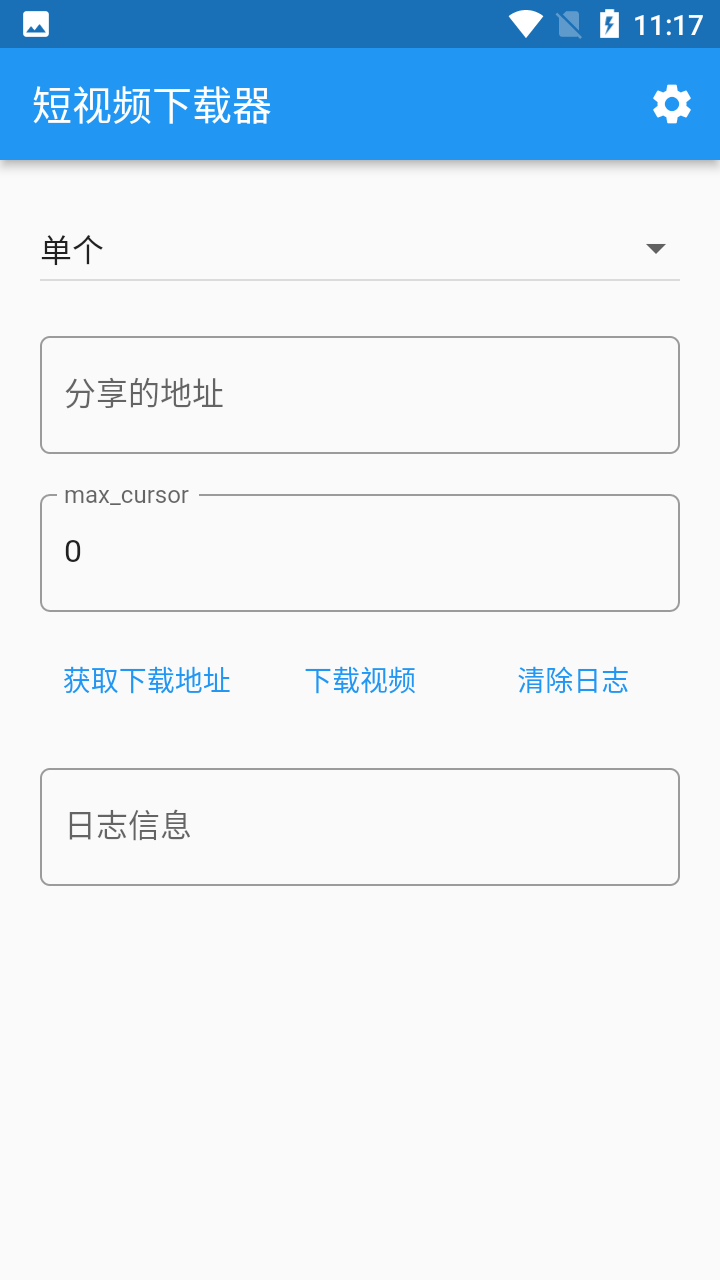Viewport: 720px width, 1280px height.
Task: Click the max_cursor field label
Action: 126,494
